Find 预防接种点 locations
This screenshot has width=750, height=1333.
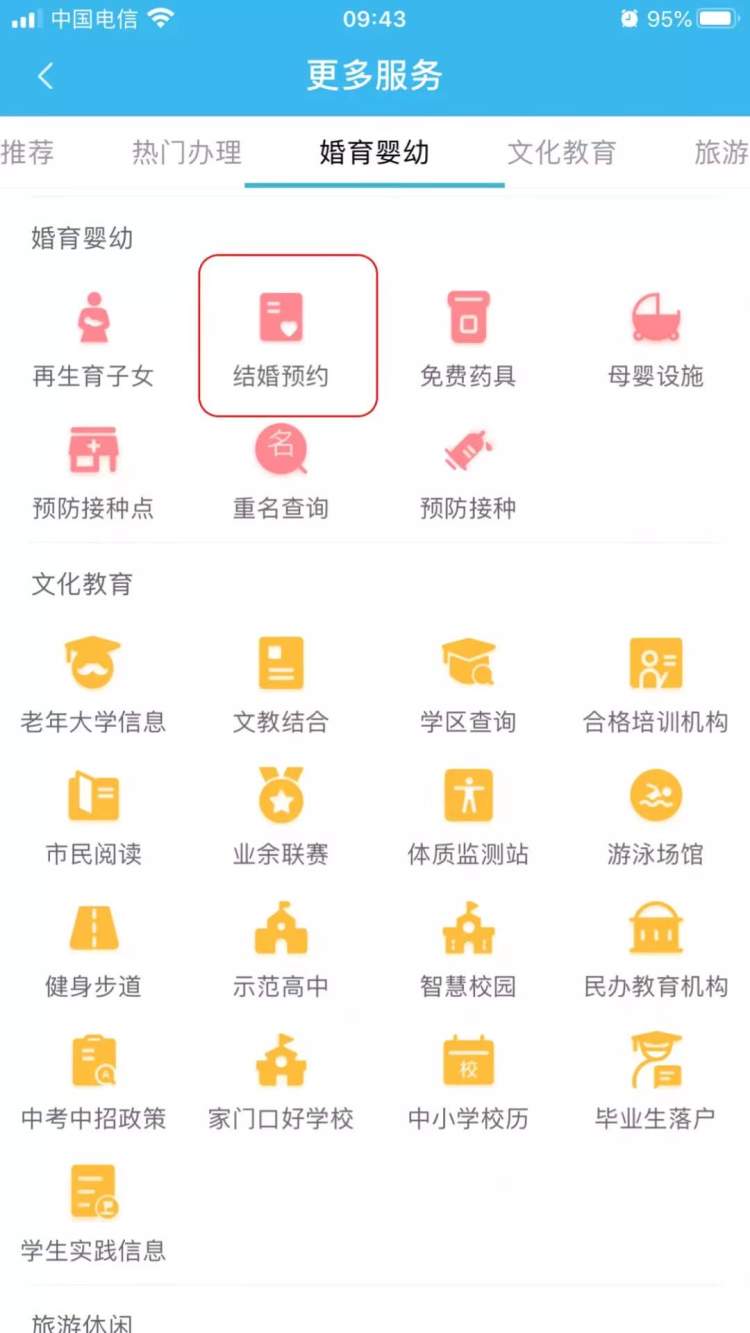coord(93,468)
